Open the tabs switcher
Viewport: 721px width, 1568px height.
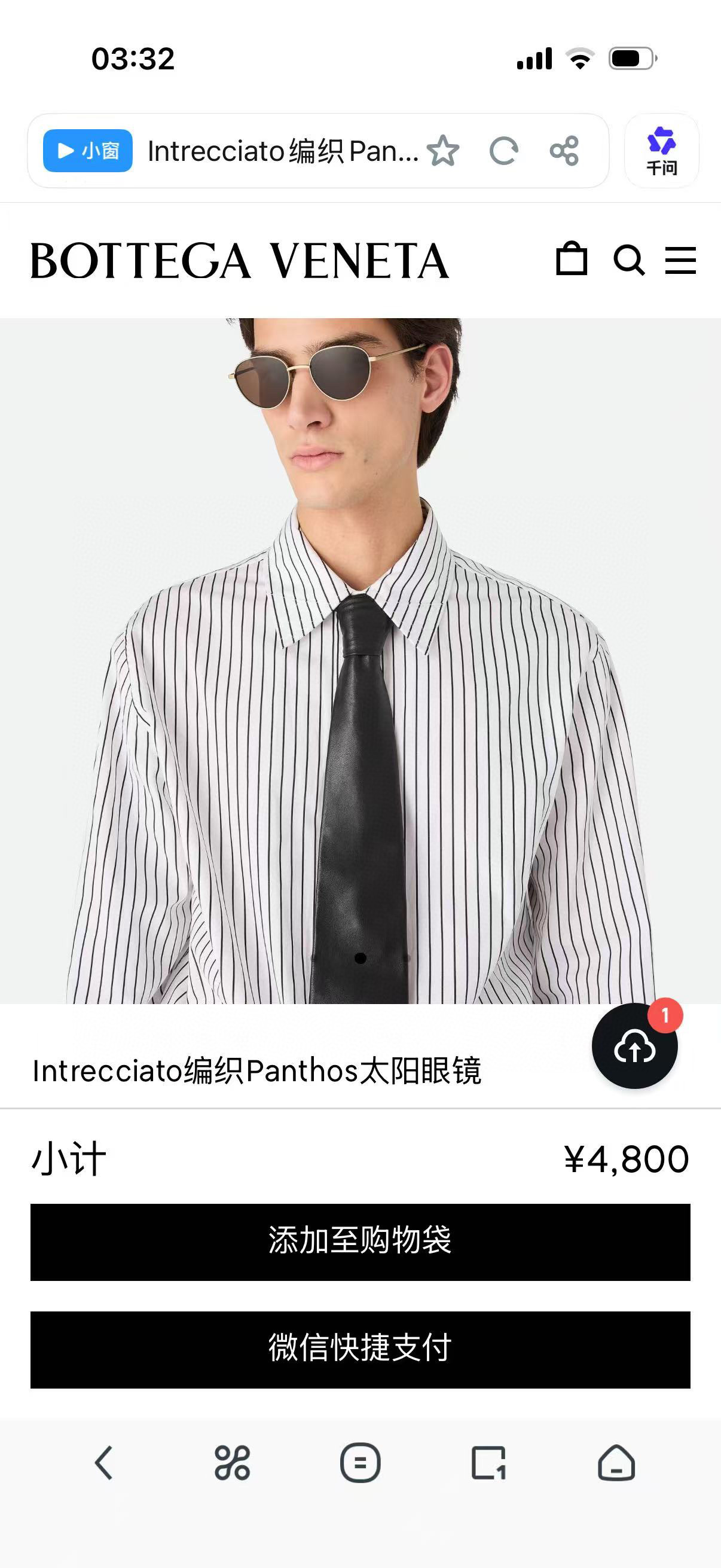[x=488, y=1463]
